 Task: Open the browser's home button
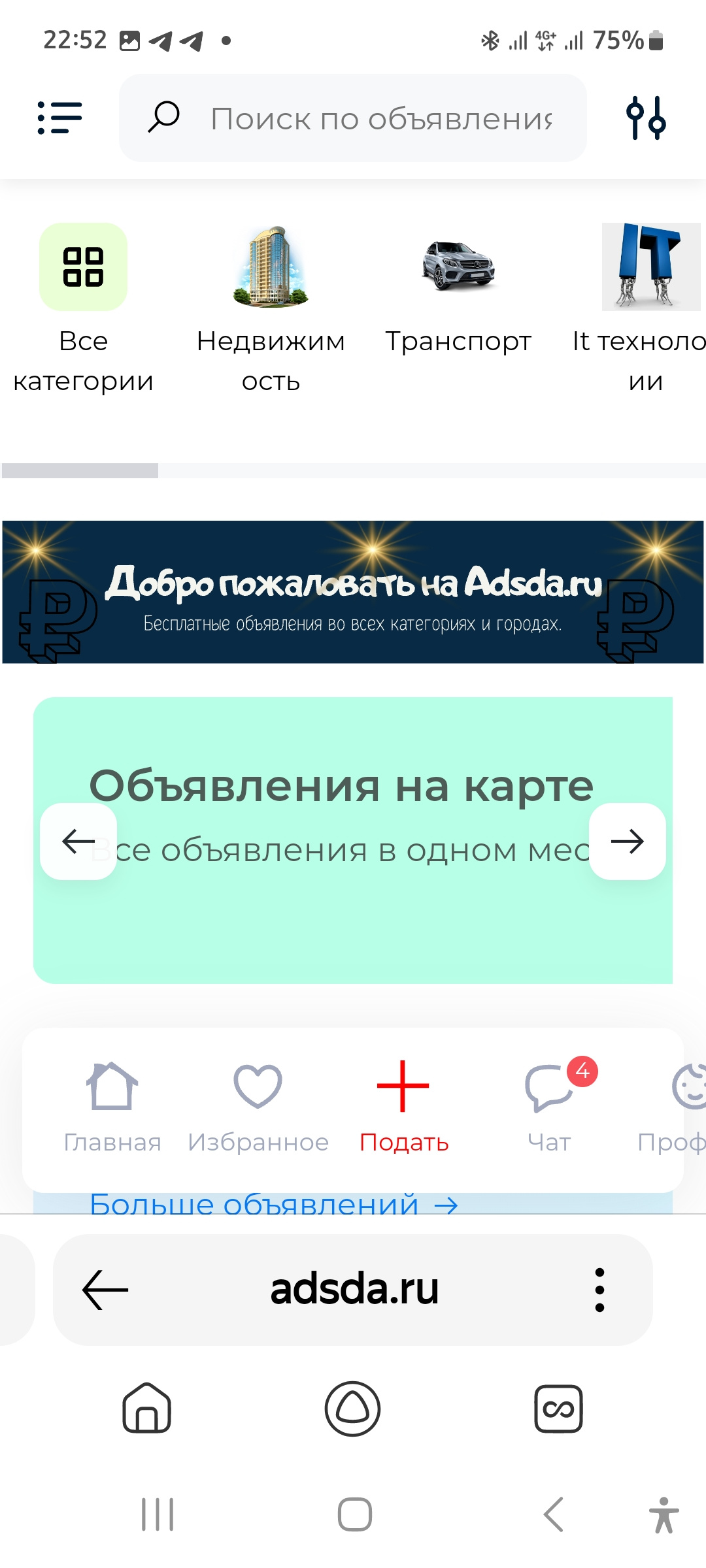pyautogui.click(x=147, y=1408)
